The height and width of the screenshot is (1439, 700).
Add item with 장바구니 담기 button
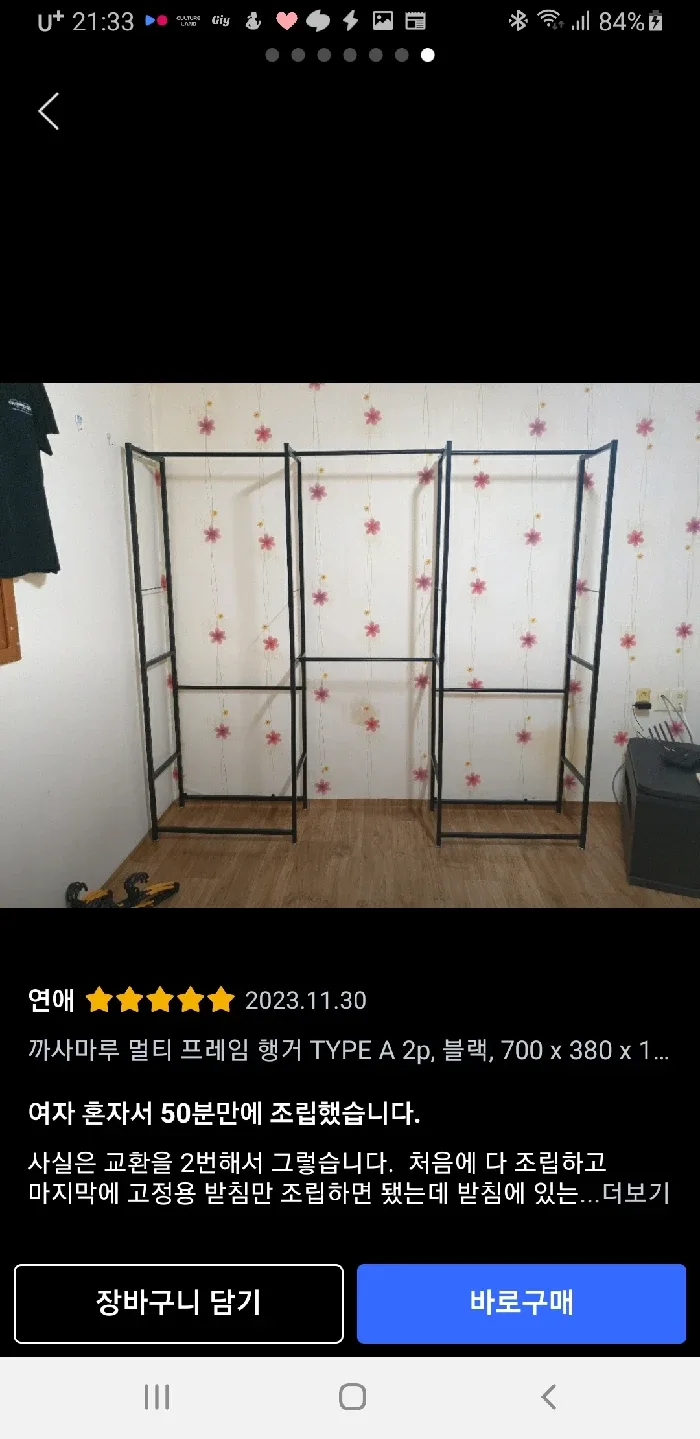179,1303
